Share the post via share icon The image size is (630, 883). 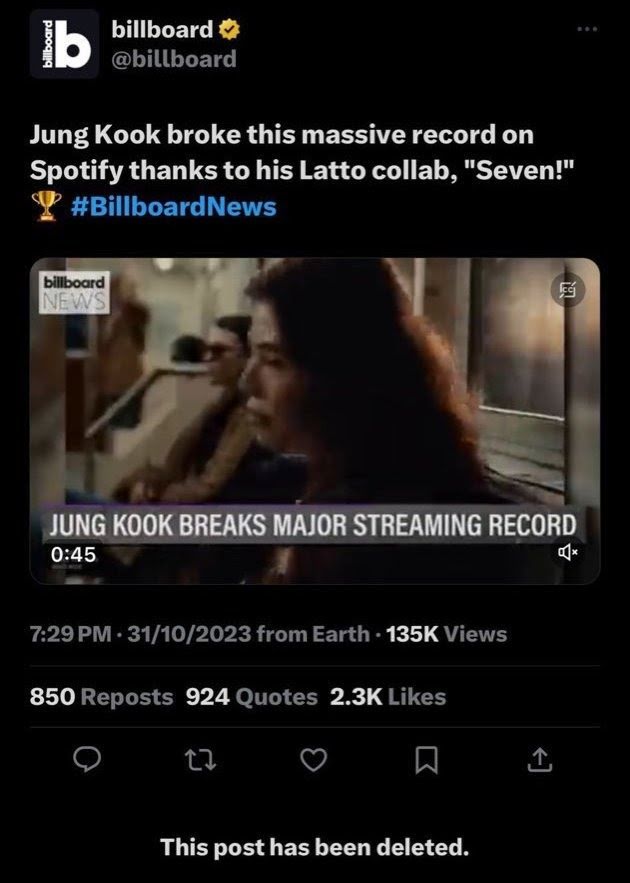(540, 760)
